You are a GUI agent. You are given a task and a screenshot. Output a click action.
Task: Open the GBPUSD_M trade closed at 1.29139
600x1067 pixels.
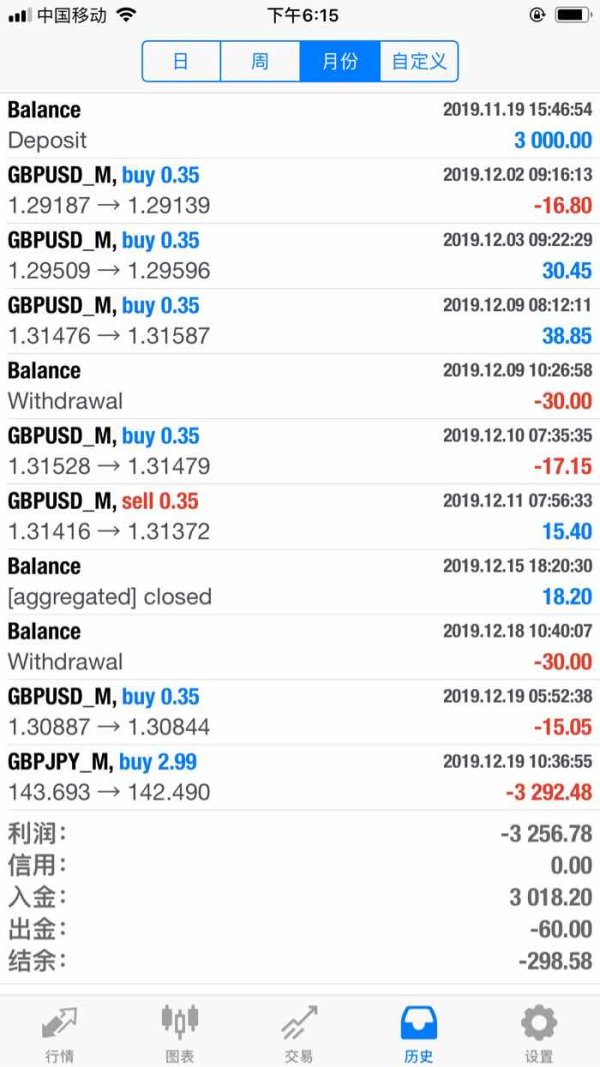pyautogui.click(x=300, y=191)
